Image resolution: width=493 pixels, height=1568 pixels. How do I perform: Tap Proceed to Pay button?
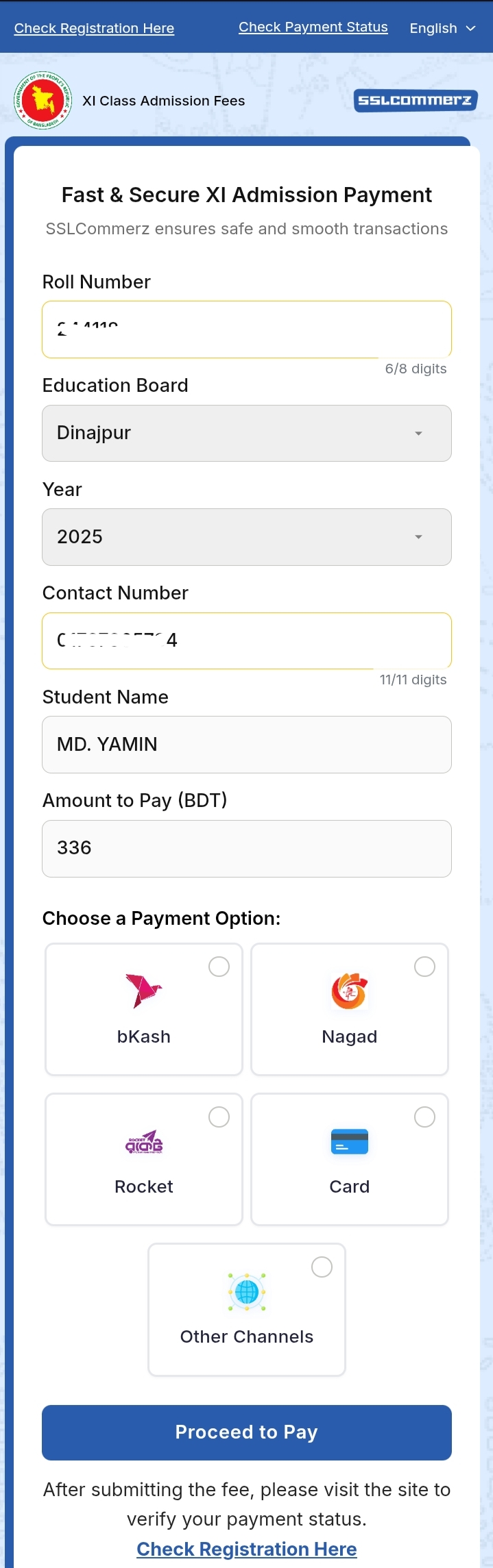[x=247, y=1432]
